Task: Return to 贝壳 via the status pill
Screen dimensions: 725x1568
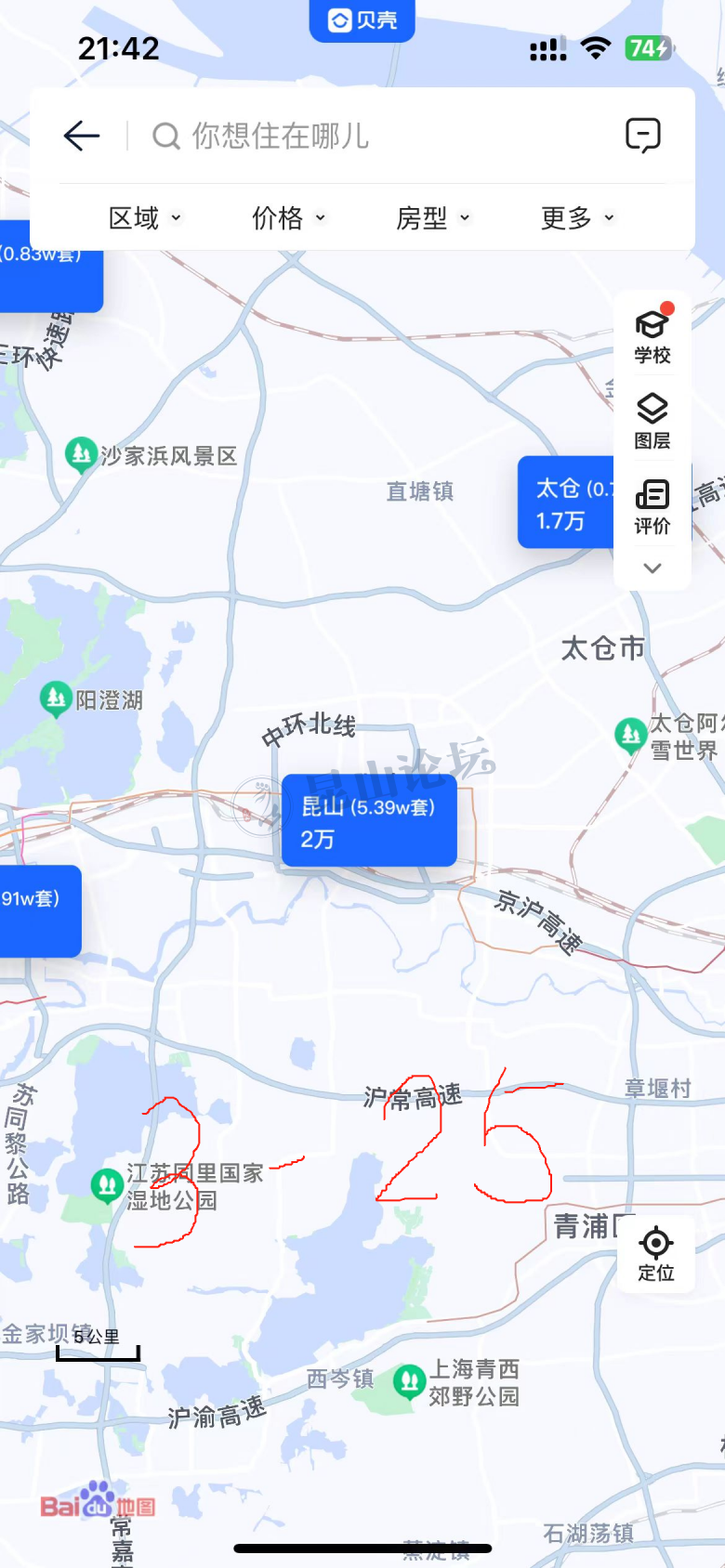Action: click(x=362, y=20)
